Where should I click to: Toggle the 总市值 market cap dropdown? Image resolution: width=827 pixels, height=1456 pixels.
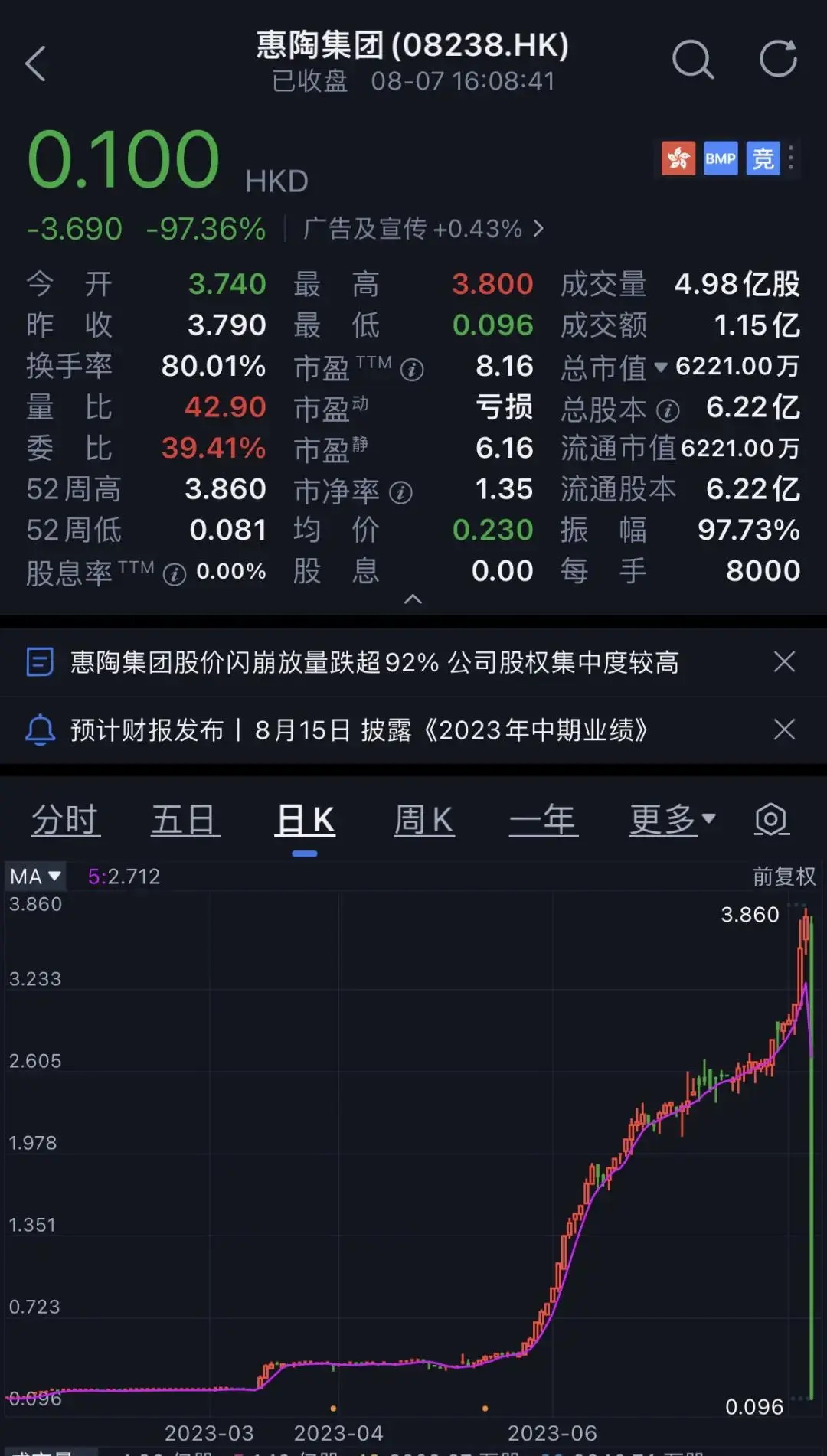[660, 367]
